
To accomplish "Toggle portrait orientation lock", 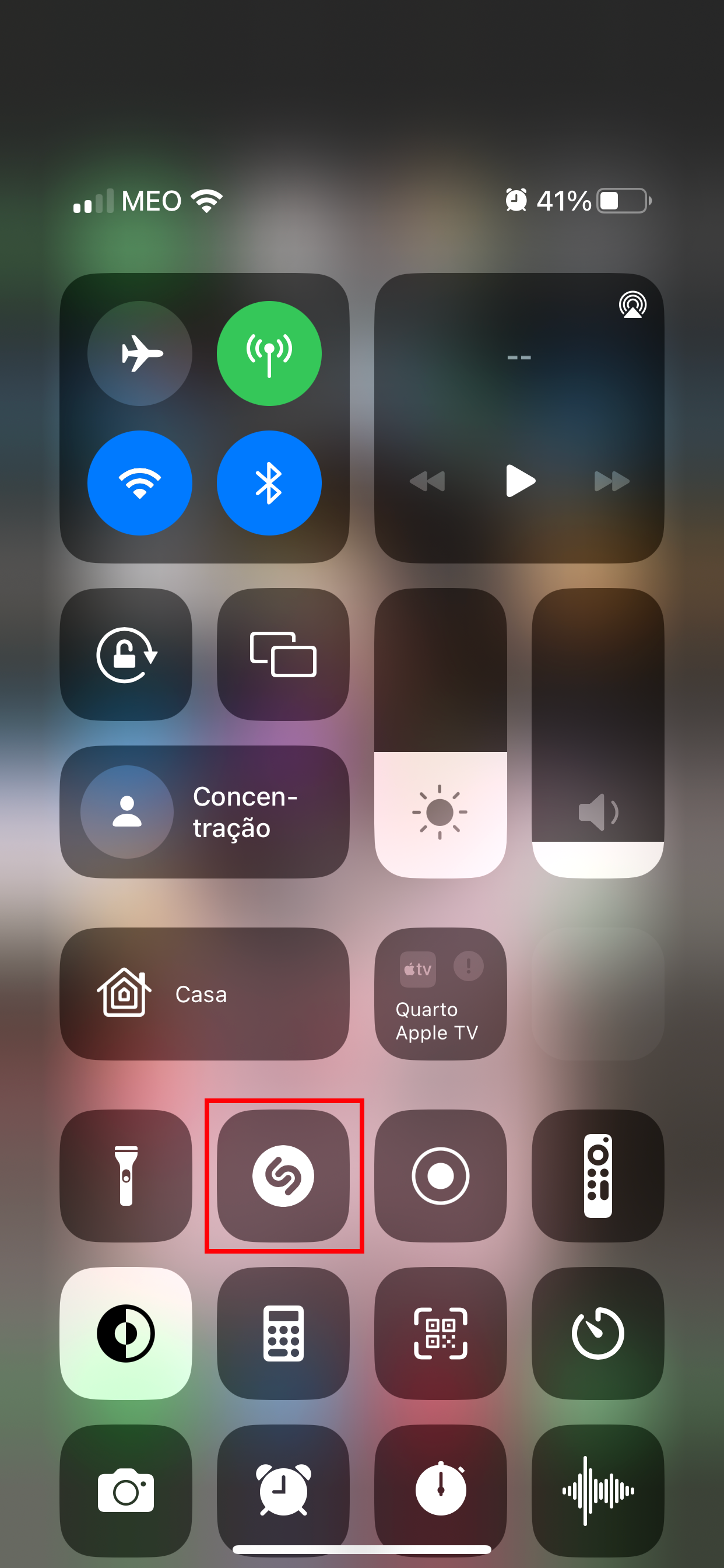I will click(x=126, y=654).
